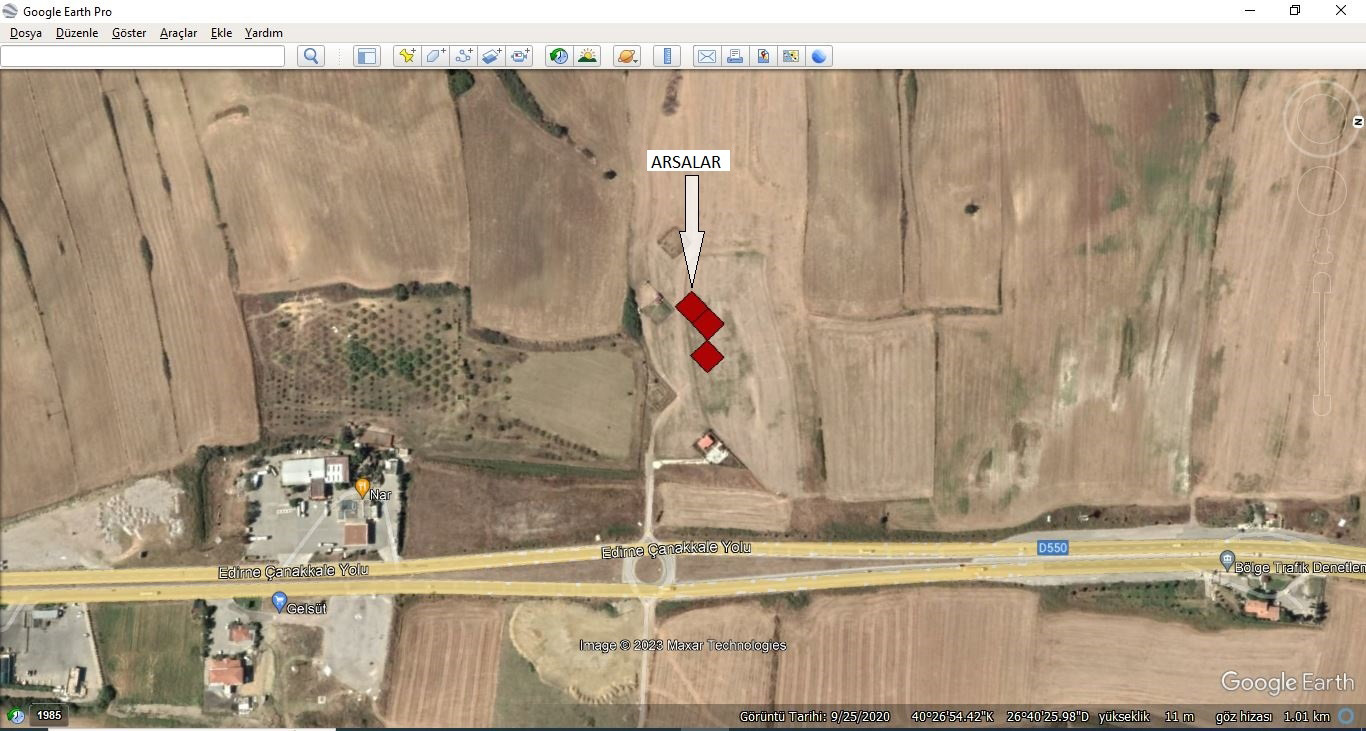Open the Yardım menu

pyautogui.click(x=264, y=33)
